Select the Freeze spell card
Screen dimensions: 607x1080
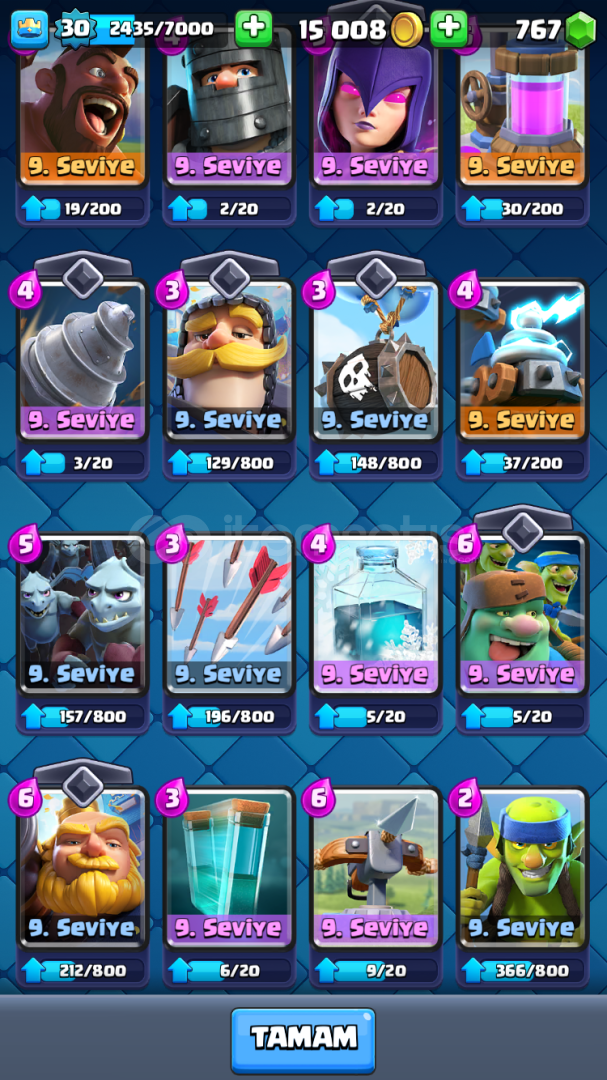pyautogui.click(x=376, y=613)
